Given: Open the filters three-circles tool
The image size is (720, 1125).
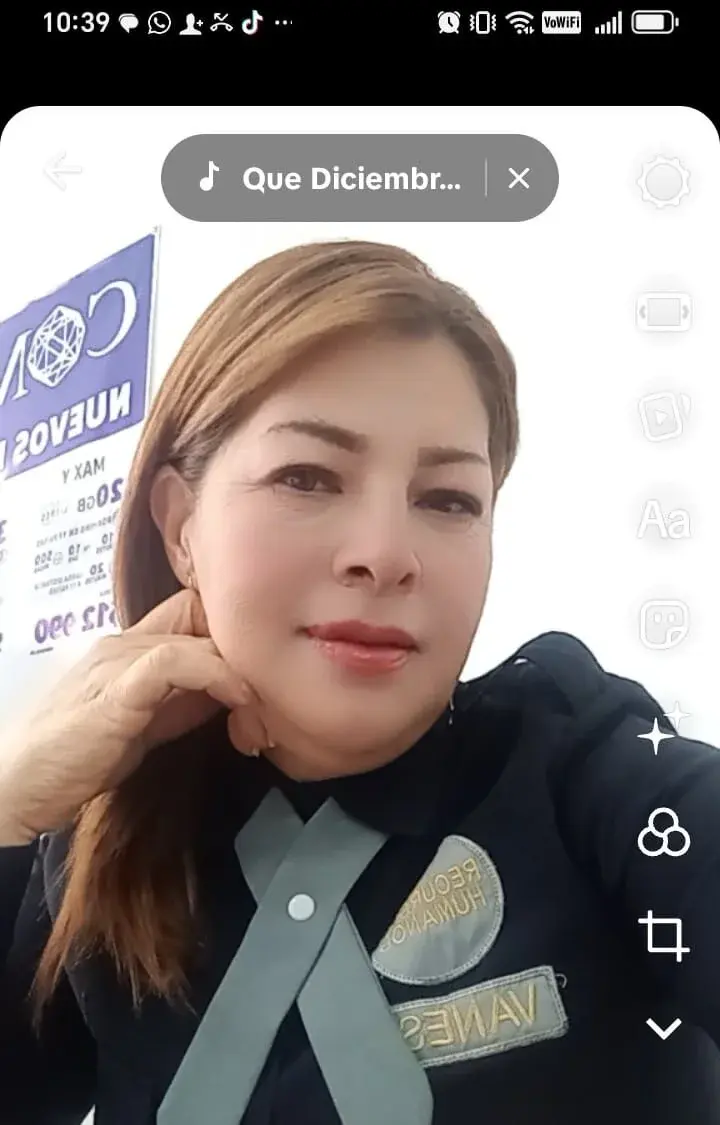Looking at the screenshot, I should click(x=663, y=833).
